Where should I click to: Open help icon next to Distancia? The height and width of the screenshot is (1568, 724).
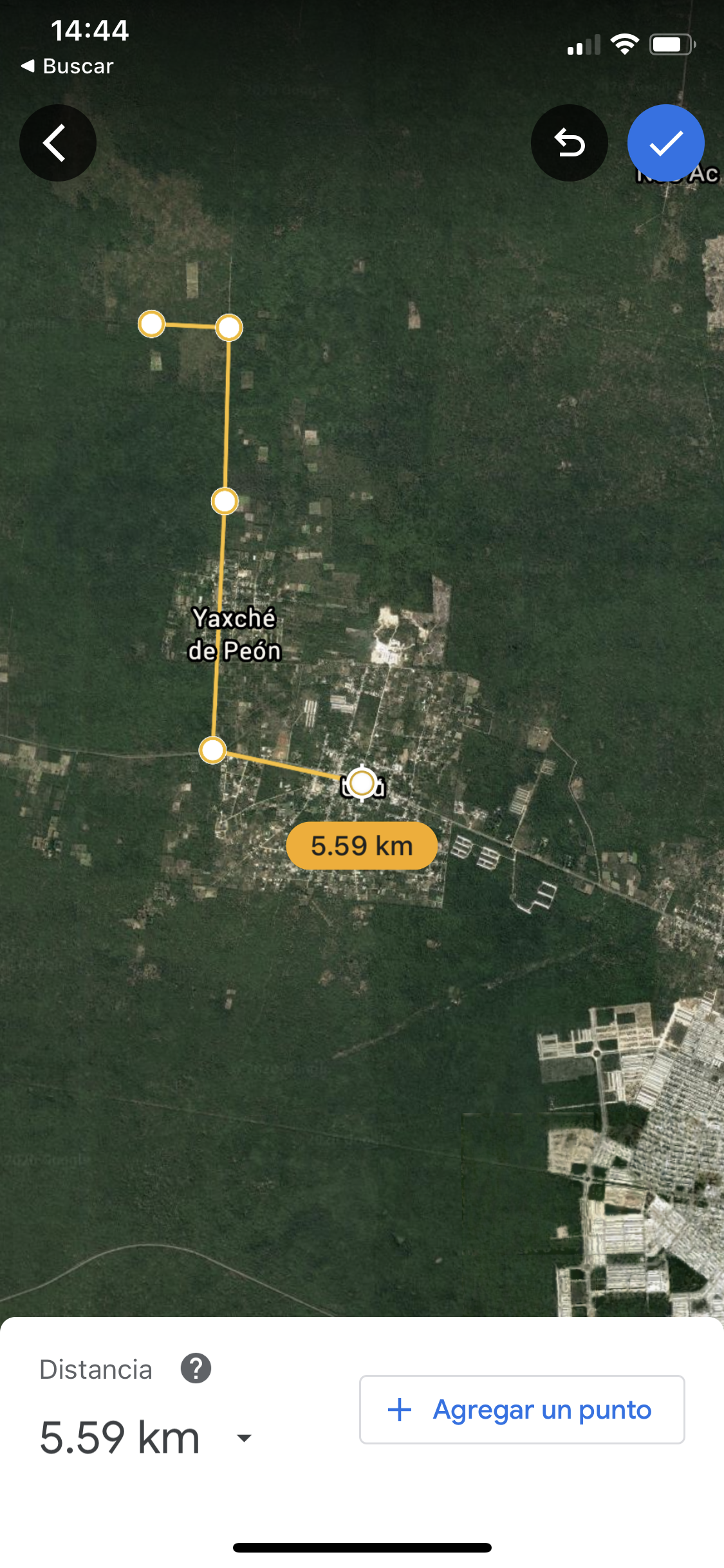tap(196, 1368)
